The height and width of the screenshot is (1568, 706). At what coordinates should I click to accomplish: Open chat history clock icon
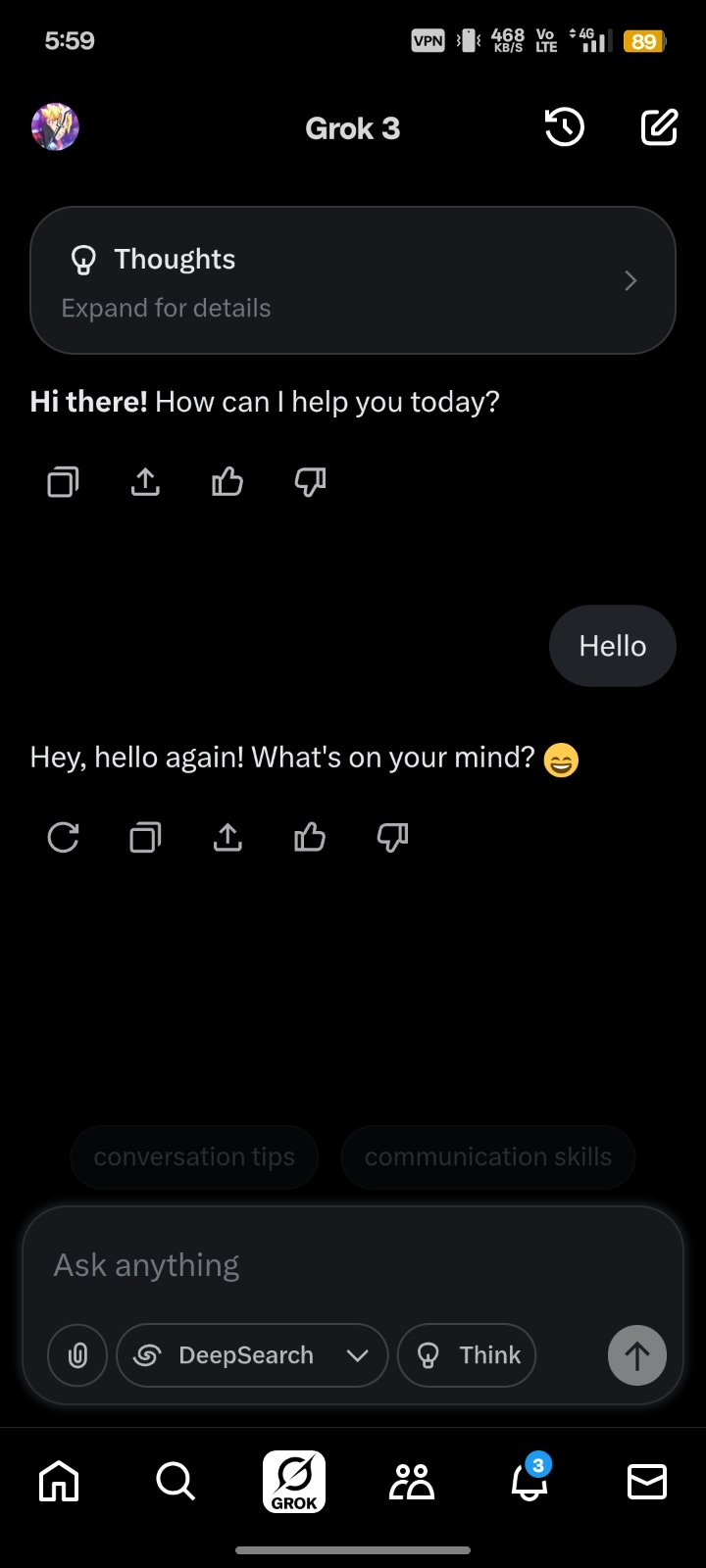pyautogui.click(x=565, y=127)
